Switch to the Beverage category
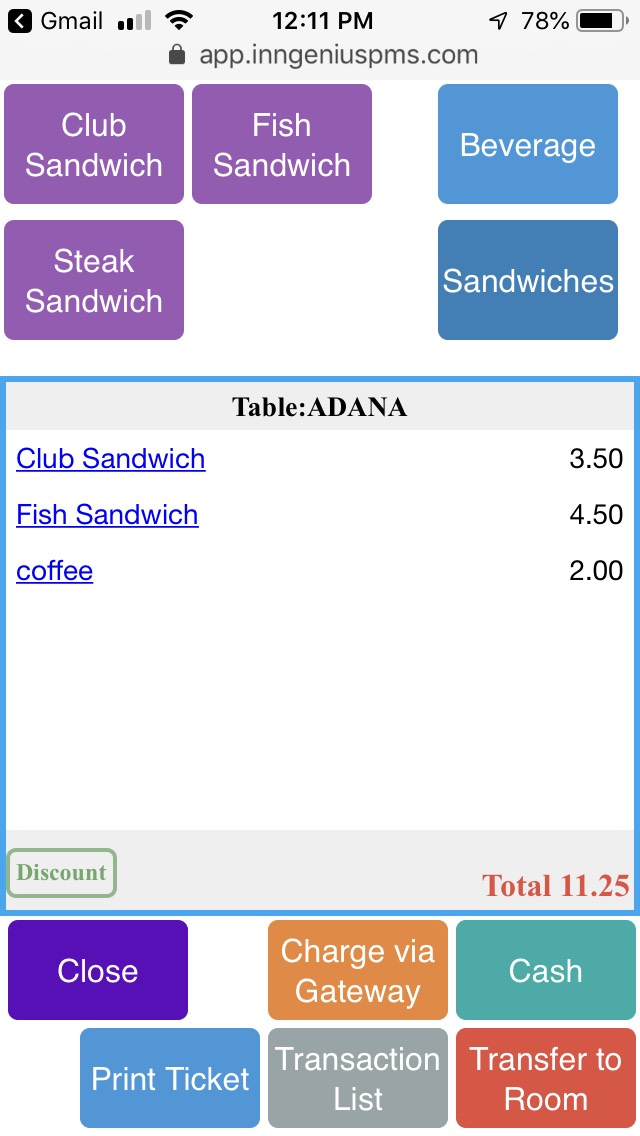The width and height of the screenshot is (640, 1136). (x=528, y=144)
